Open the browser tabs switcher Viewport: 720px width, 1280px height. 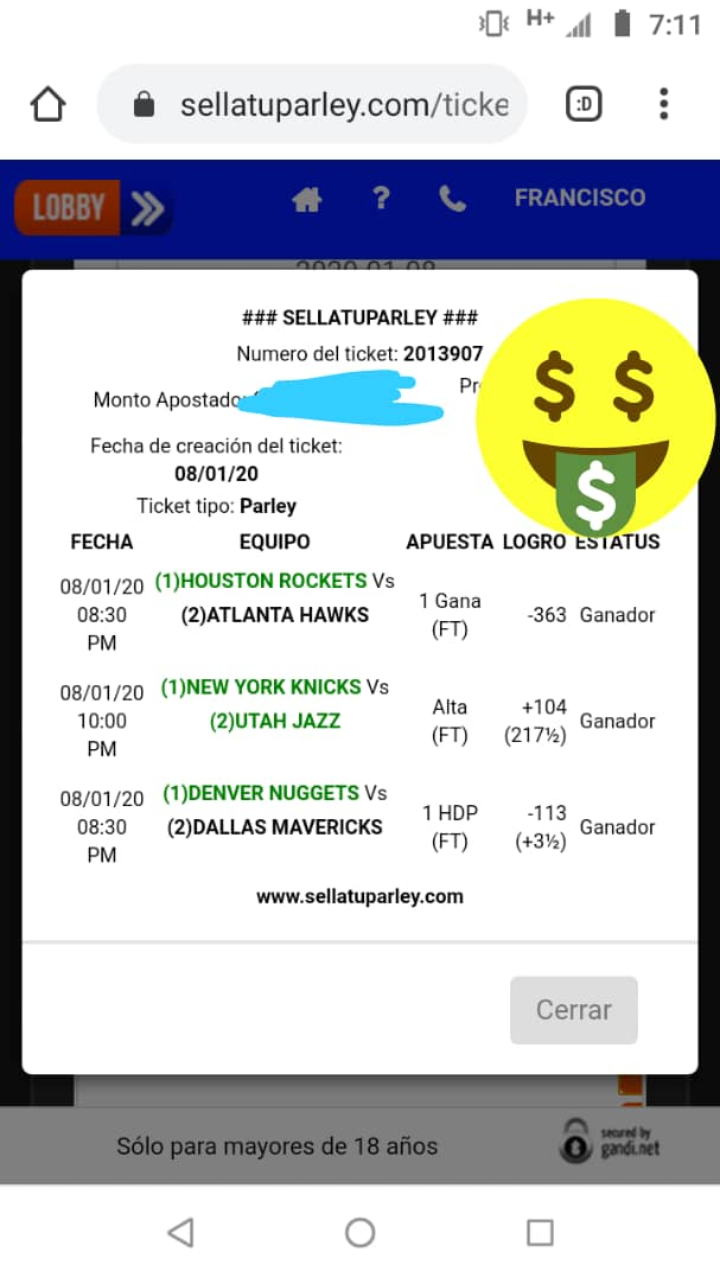point(584,104)
